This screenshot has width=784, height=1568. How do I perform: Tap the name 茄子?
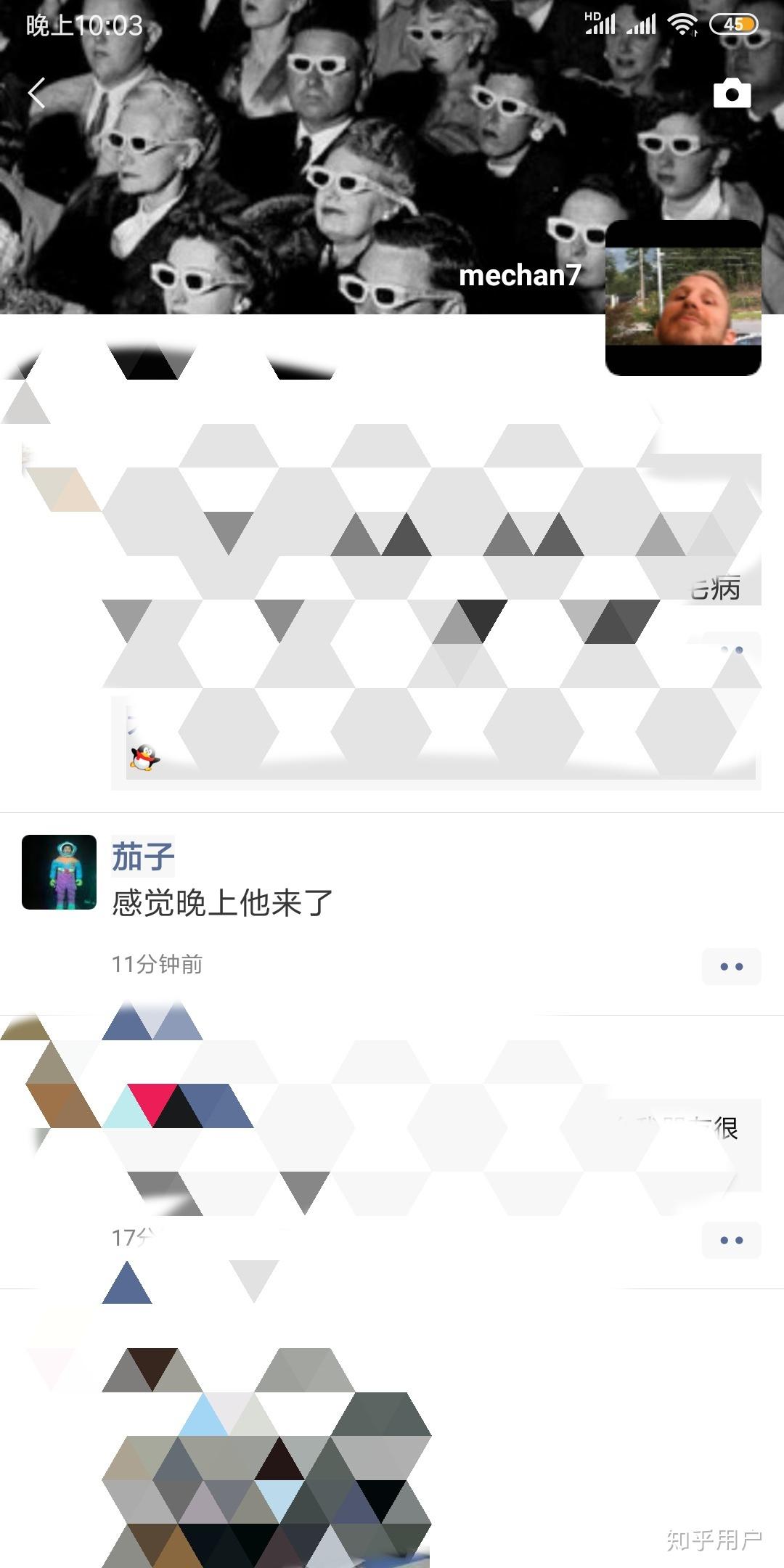143,857
